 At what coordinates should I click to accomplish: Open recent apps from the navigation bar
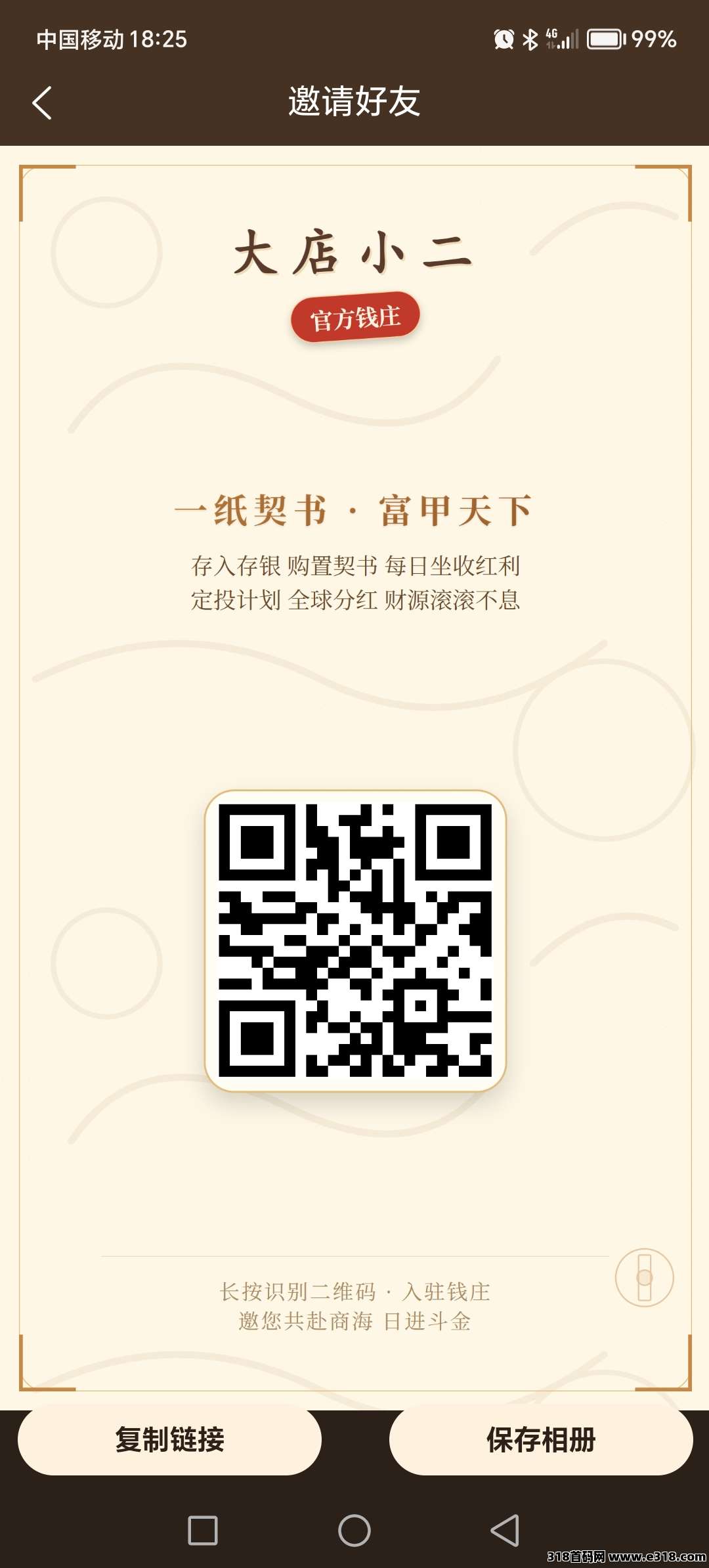pos(203,1531)
